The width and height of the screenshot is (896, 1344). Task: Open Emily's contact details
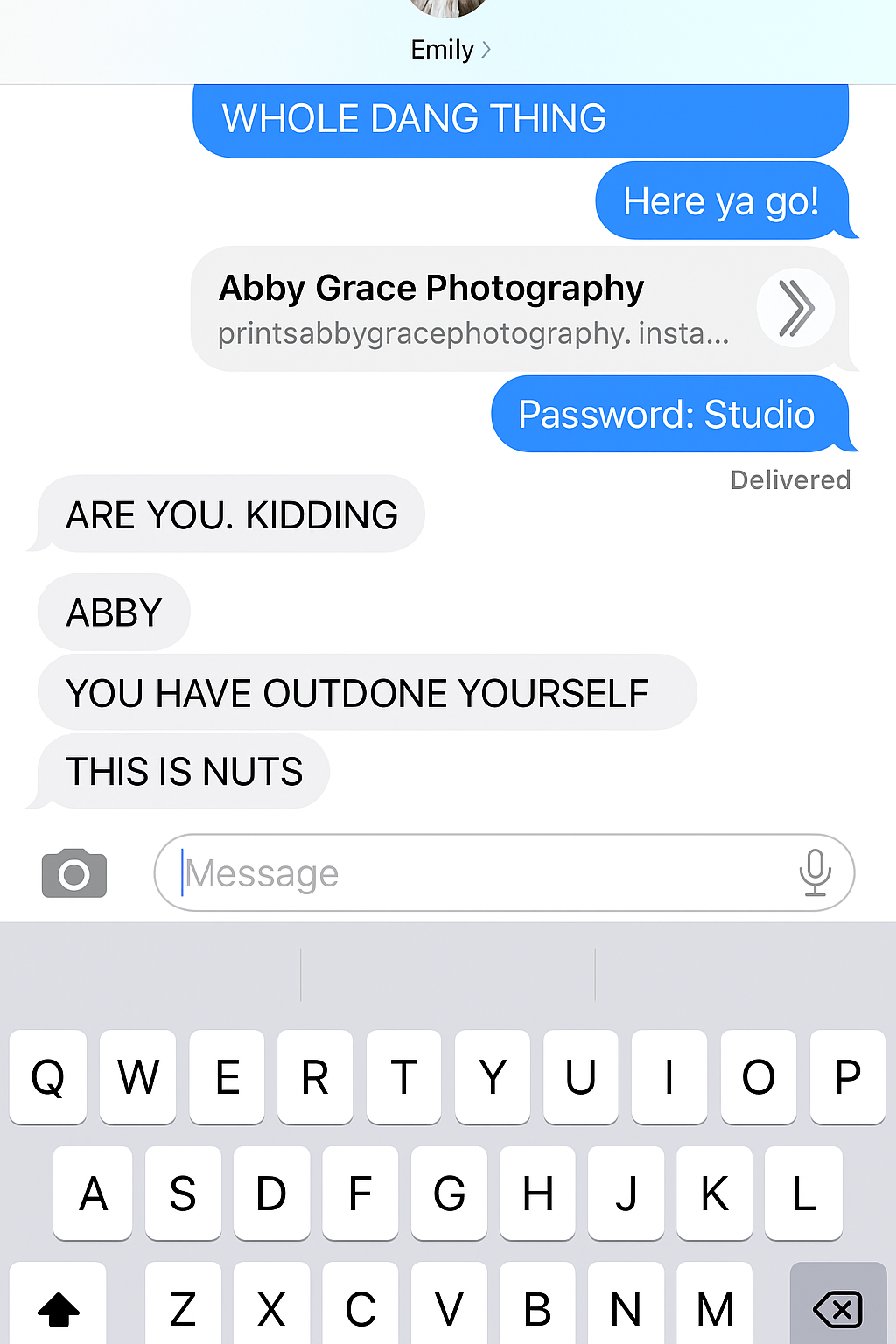pos(450,49)
